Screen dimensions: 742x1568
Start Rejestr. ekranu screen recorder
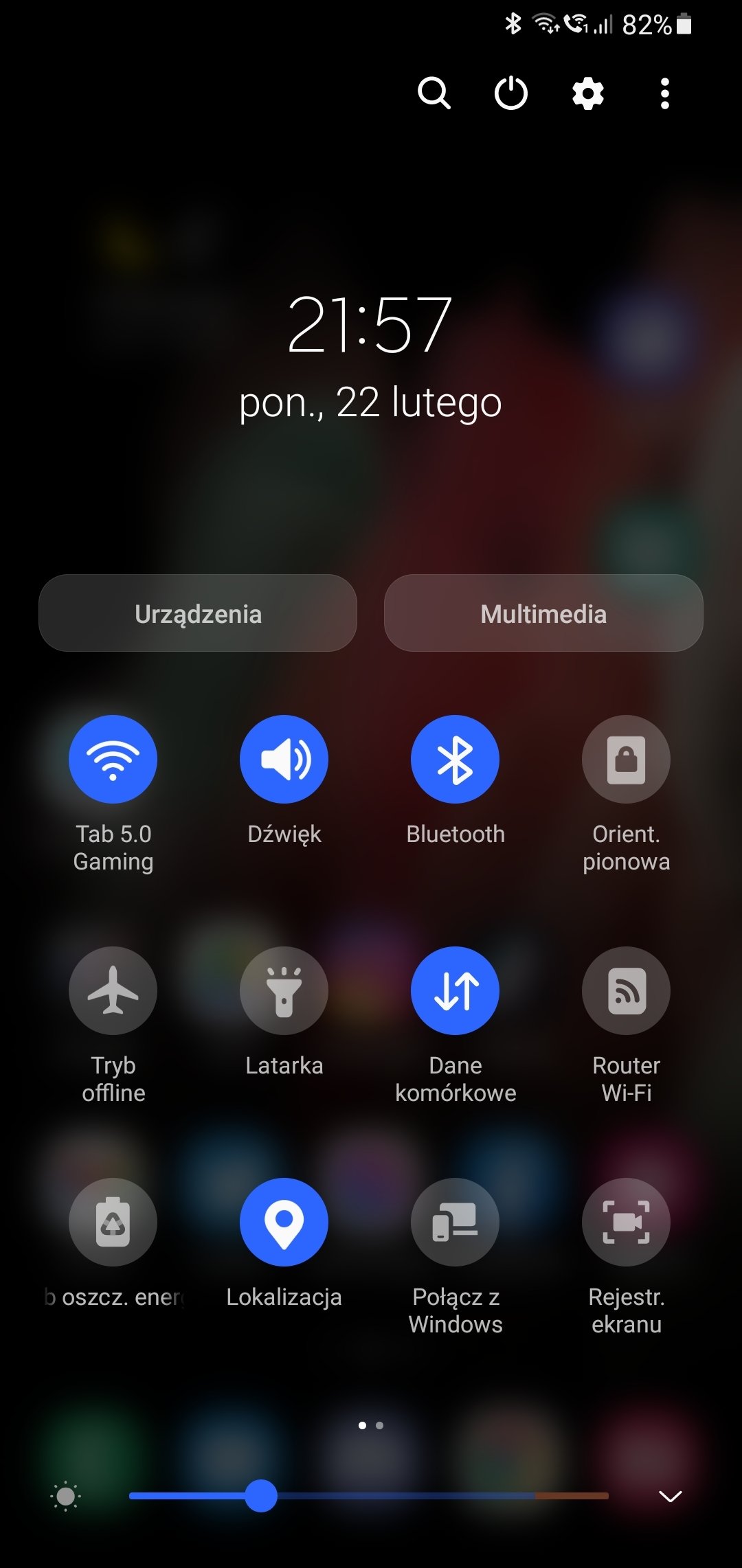[626, 1222]
